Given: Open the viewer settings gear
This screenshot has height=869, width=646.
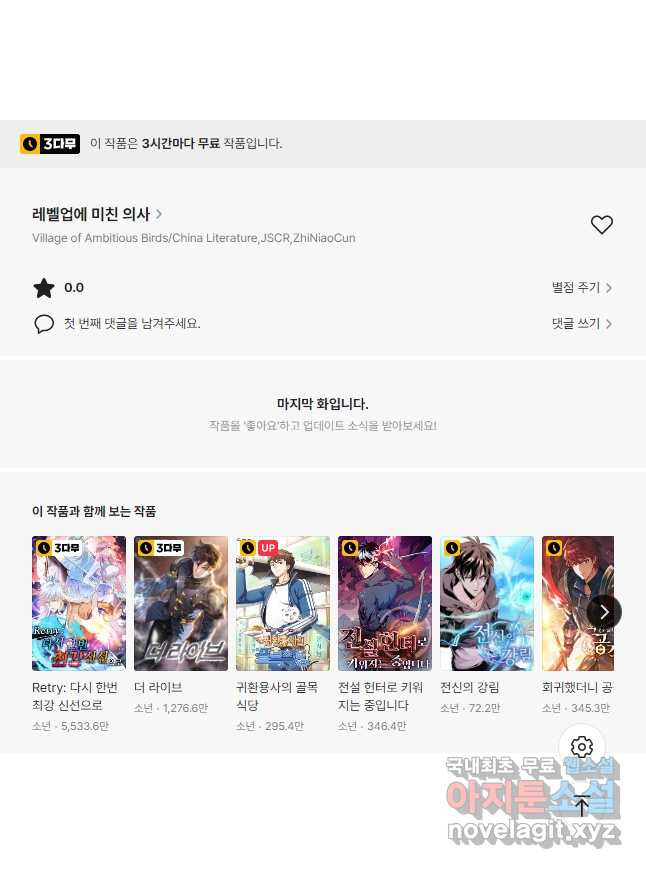Looking at the screenshot, I should pos(582,747).
